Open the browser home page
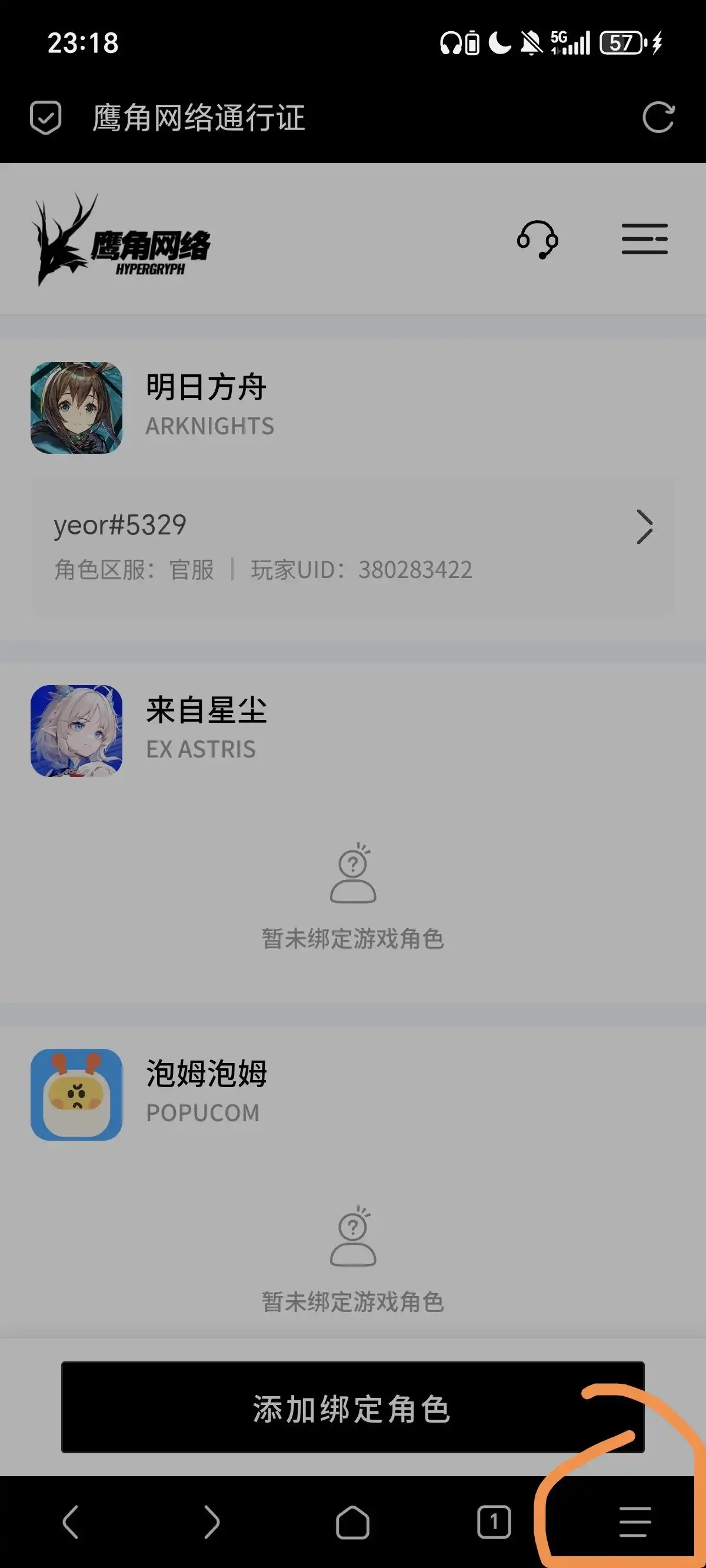706x1568 pixels. click(x=352, y=1522)
